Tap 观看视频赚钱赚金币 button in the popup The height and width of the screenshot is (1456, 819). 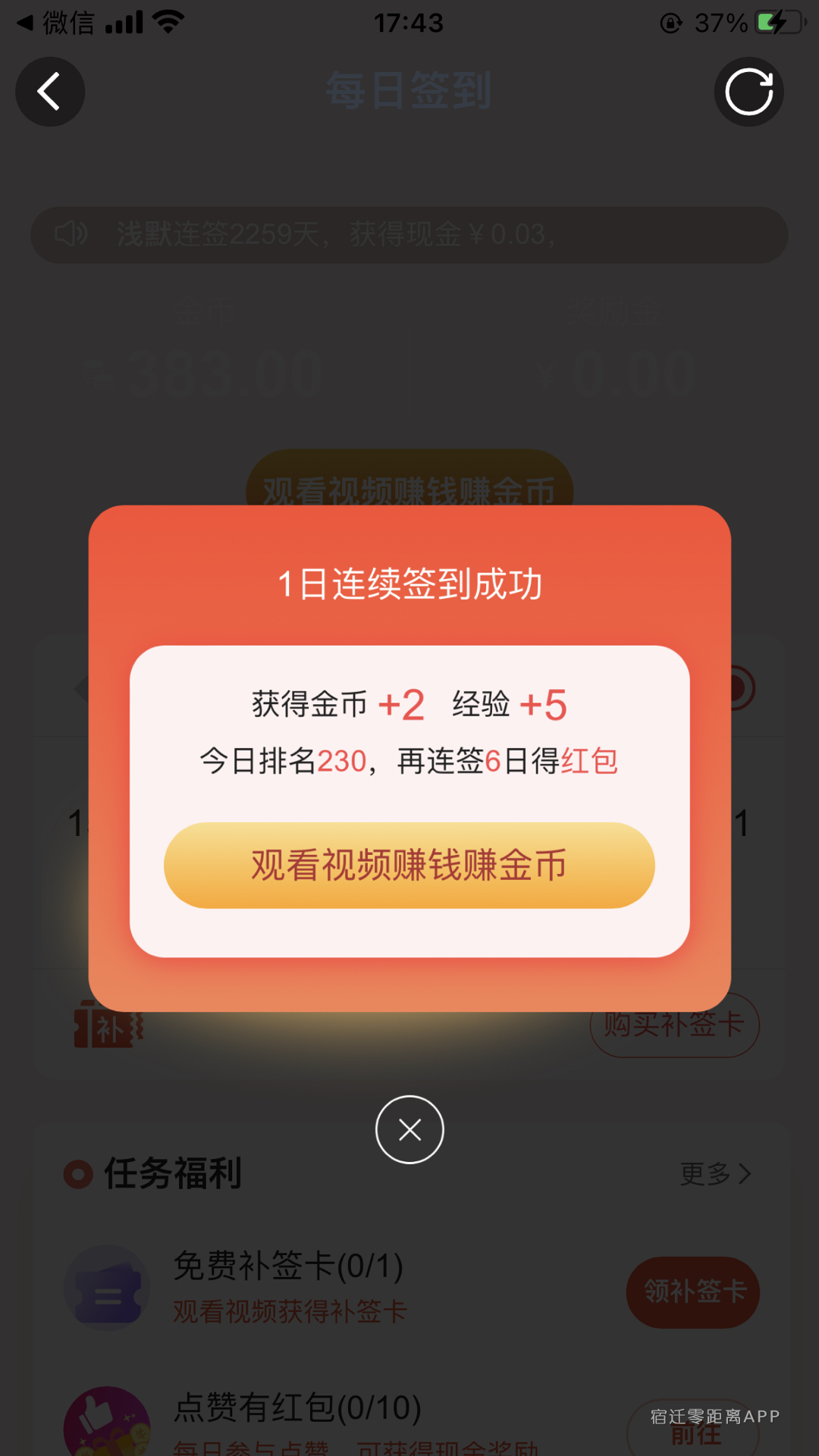pos(409,865)
